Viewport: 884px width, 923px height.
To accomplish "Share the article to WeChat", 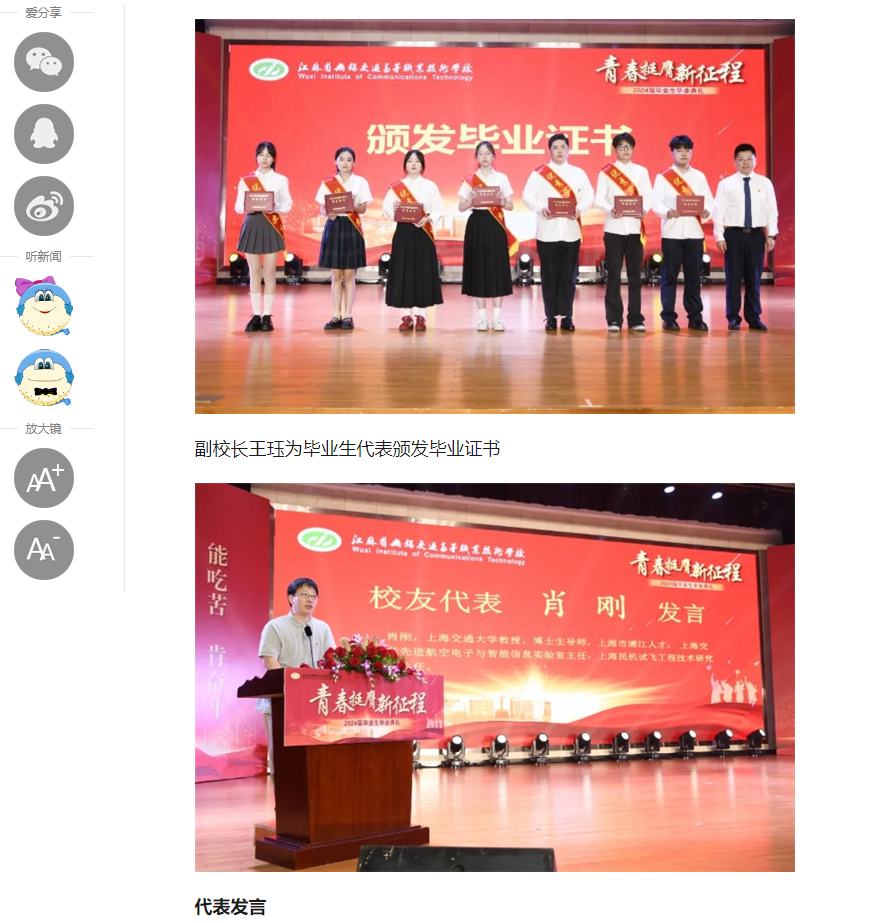I will coord(44,62).
